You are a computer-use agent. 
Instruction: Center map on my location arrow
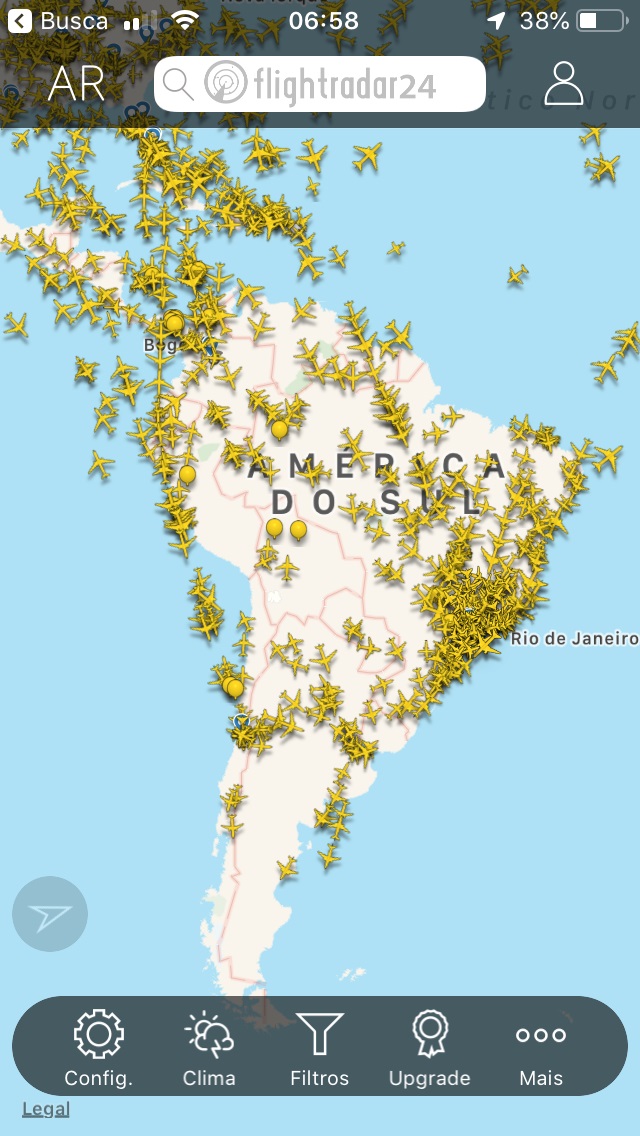(50, 914)
